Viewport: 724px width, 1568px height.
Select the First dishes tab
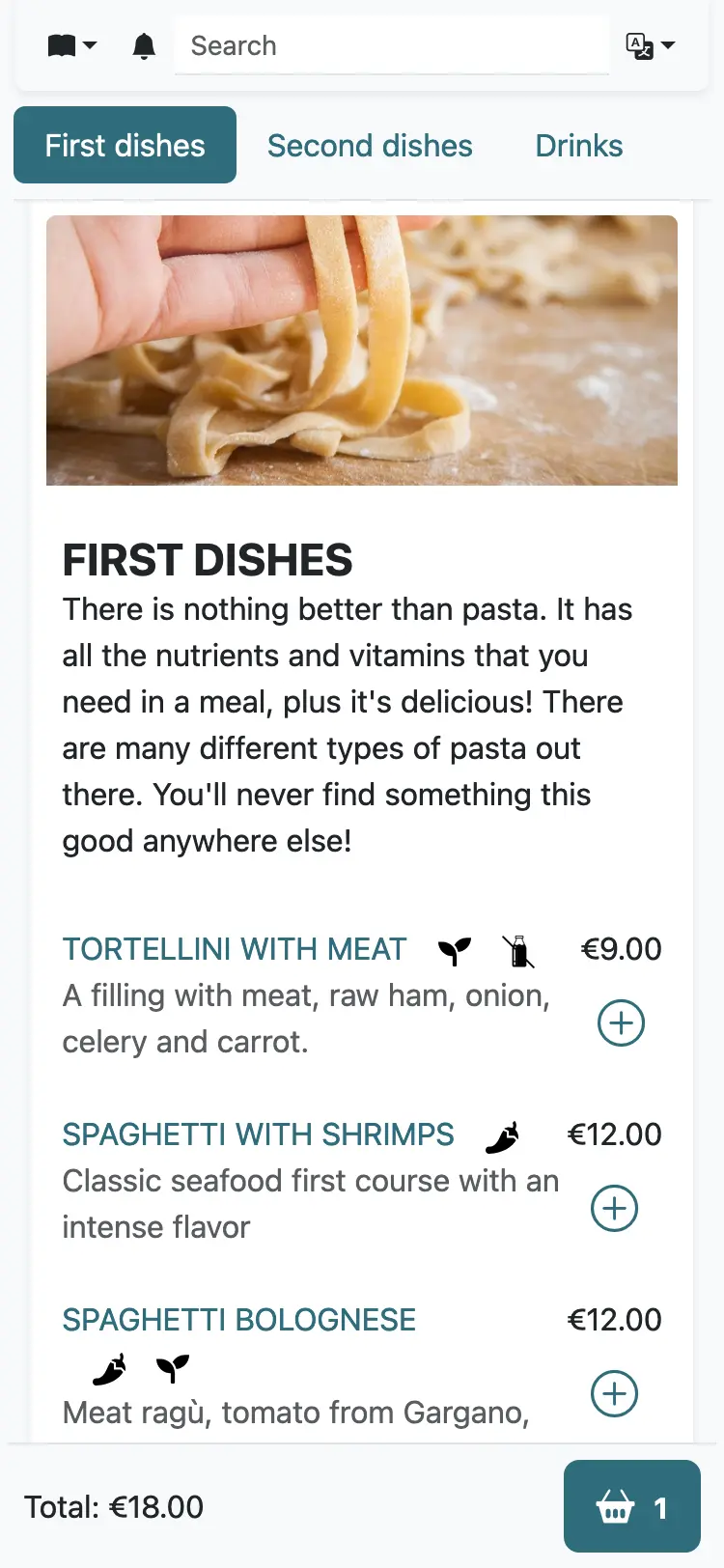click(125, 146)
